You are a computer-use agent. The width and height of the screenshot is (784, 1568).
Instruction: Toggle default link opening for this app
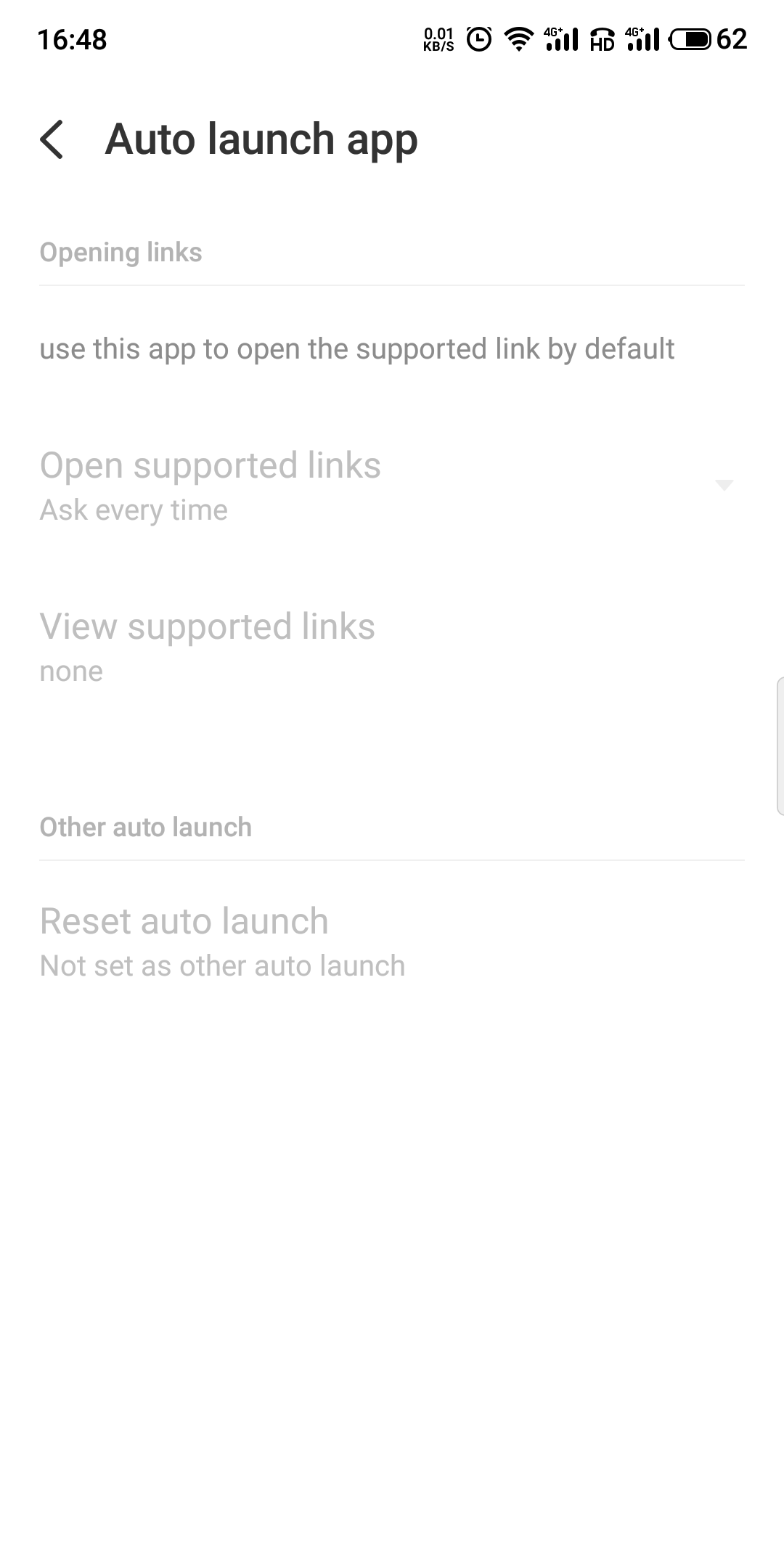pos(358,348)
